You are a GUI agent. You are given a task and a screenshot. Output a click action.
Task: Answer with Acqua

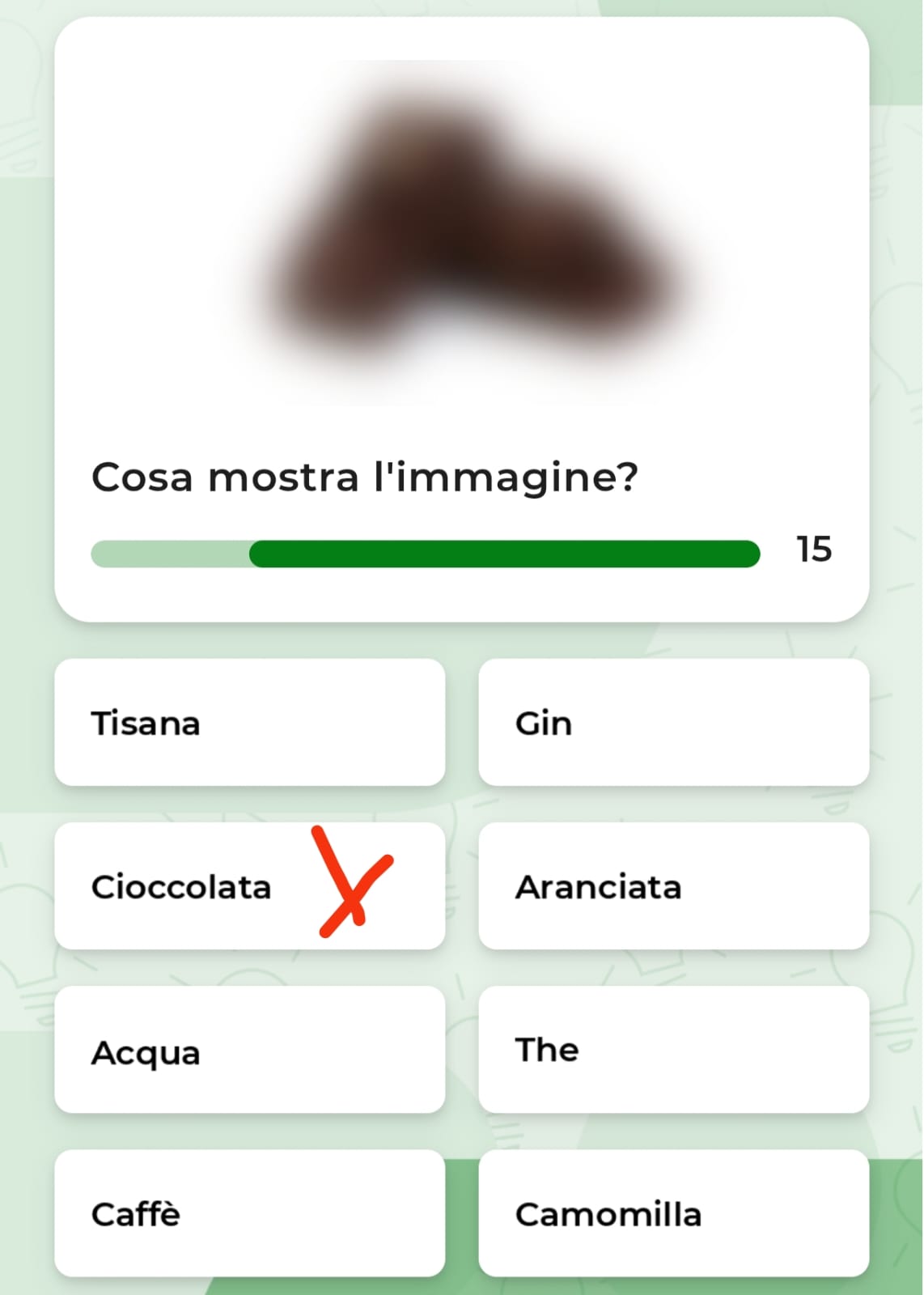pyautogui.click(x=249, y=1050)
